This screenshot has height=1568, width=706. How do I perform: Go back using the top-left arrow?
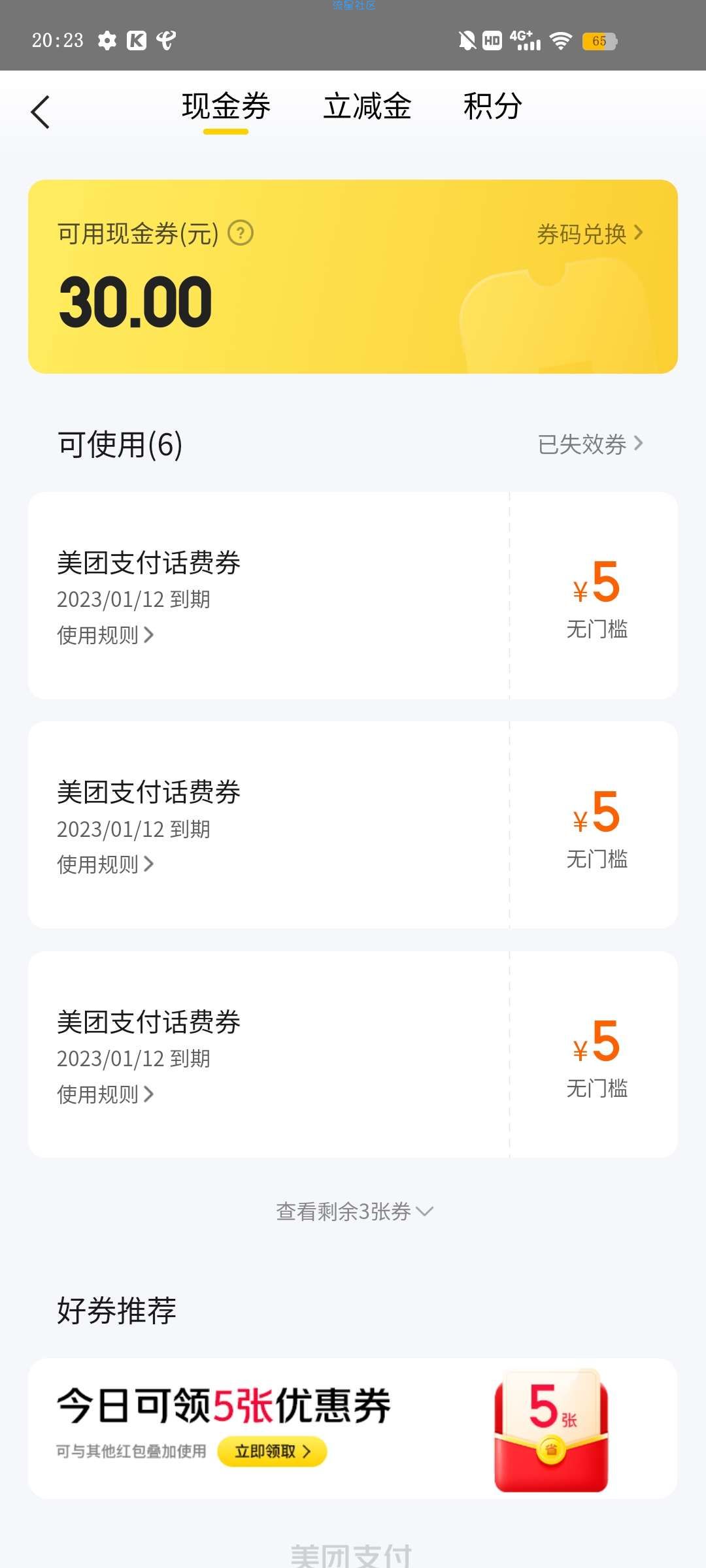(x=41, y=112)
